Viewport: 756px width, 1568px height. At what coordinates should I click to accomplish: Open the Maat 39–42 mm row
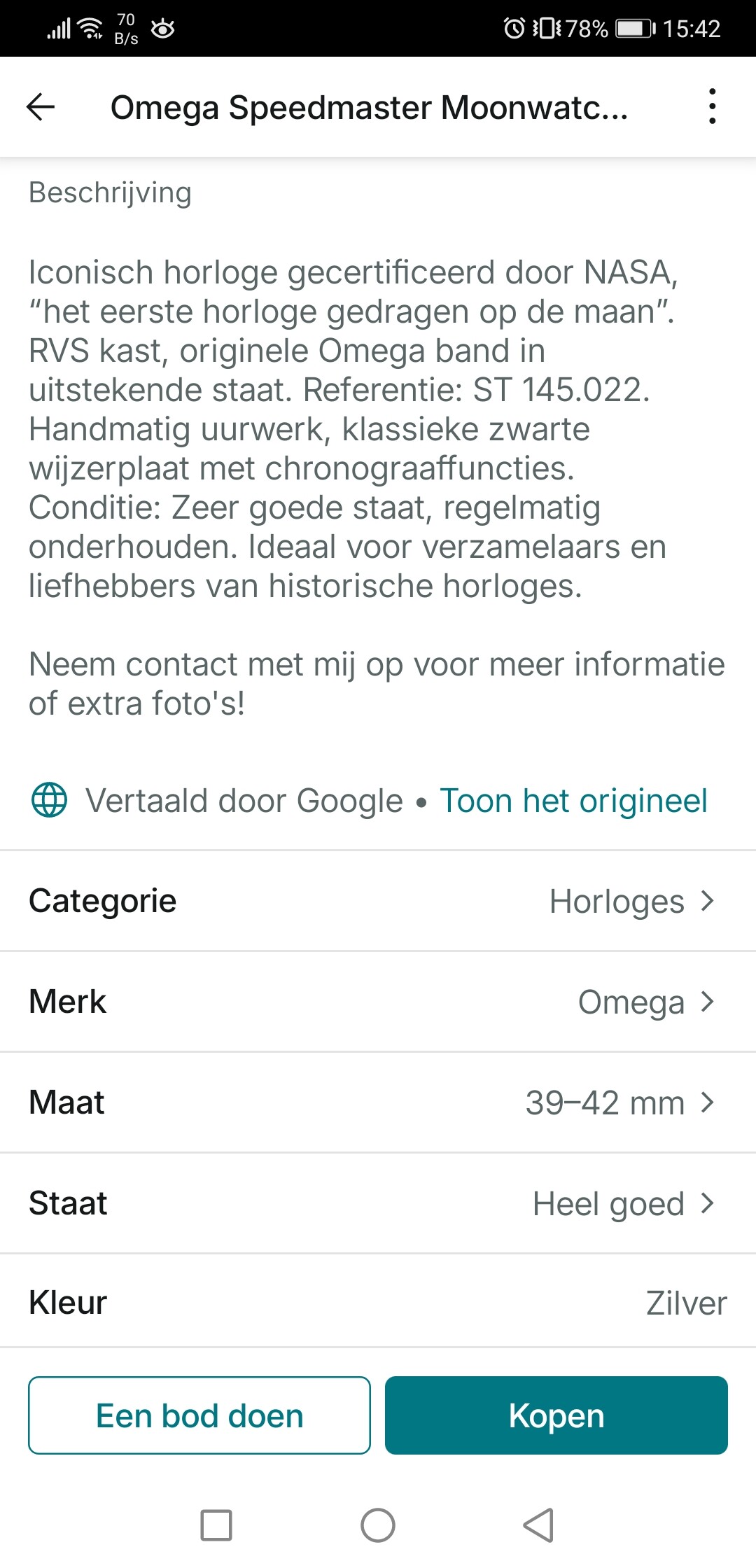pyautogui.click(x=378, y=1102)
